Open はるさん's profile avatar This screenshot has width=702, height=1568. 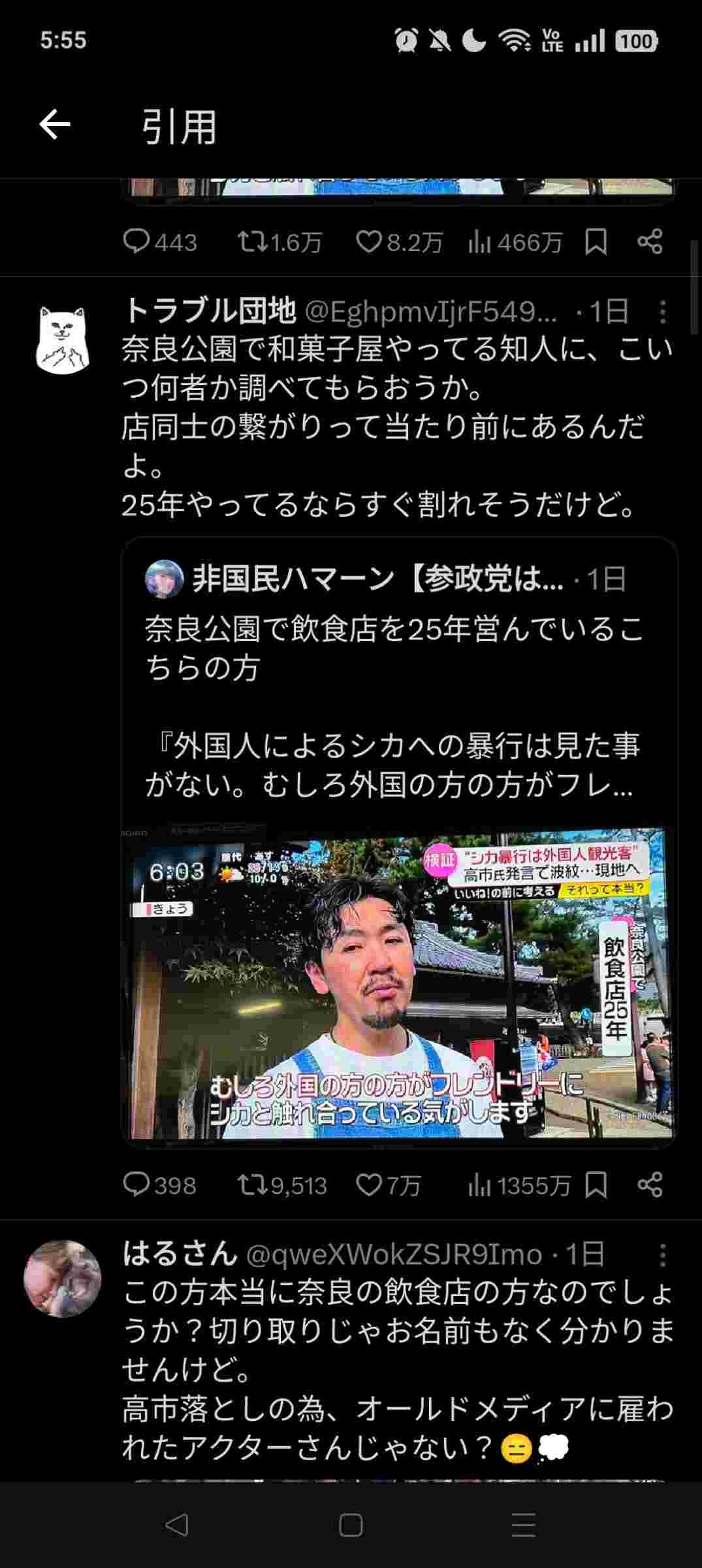62,1279
